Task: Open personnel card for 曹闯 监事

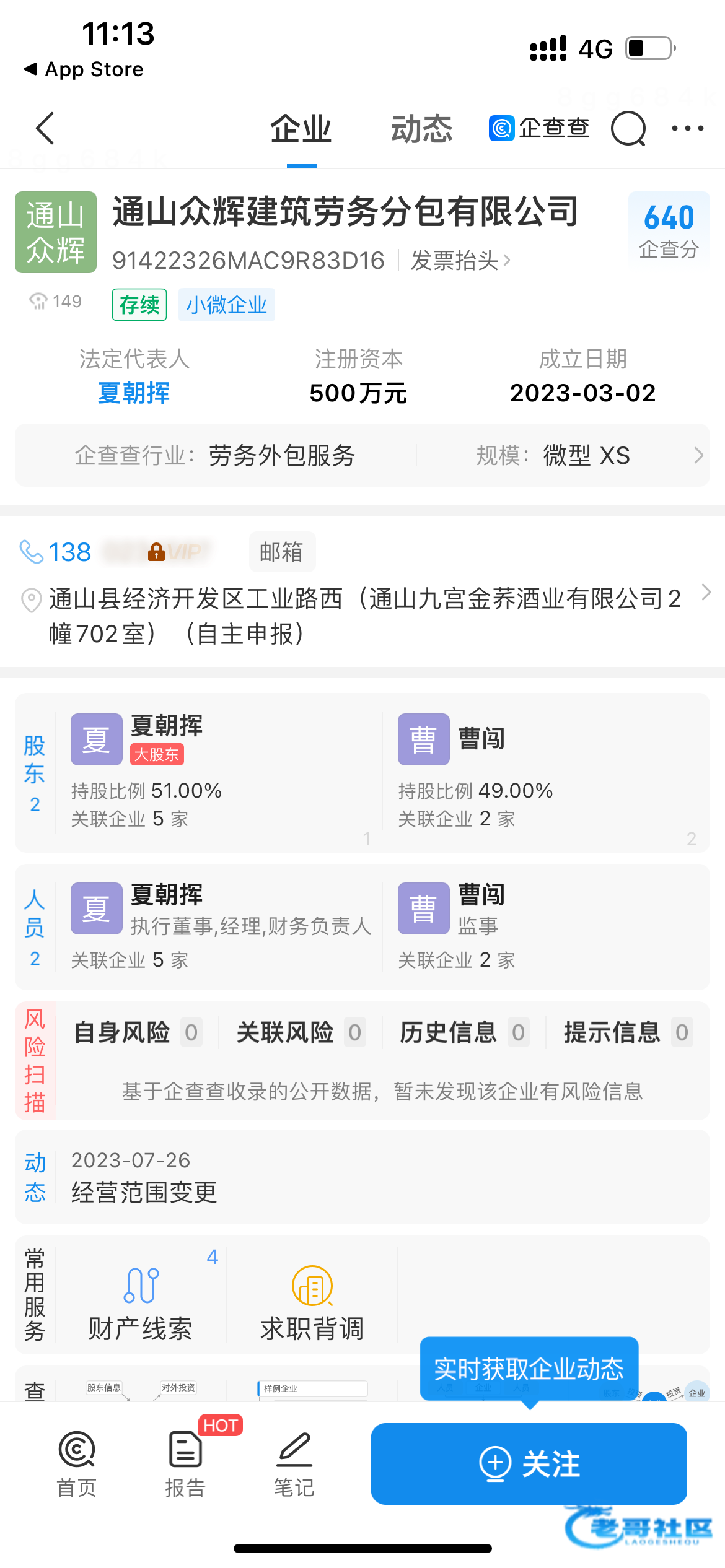Action: 545,926
